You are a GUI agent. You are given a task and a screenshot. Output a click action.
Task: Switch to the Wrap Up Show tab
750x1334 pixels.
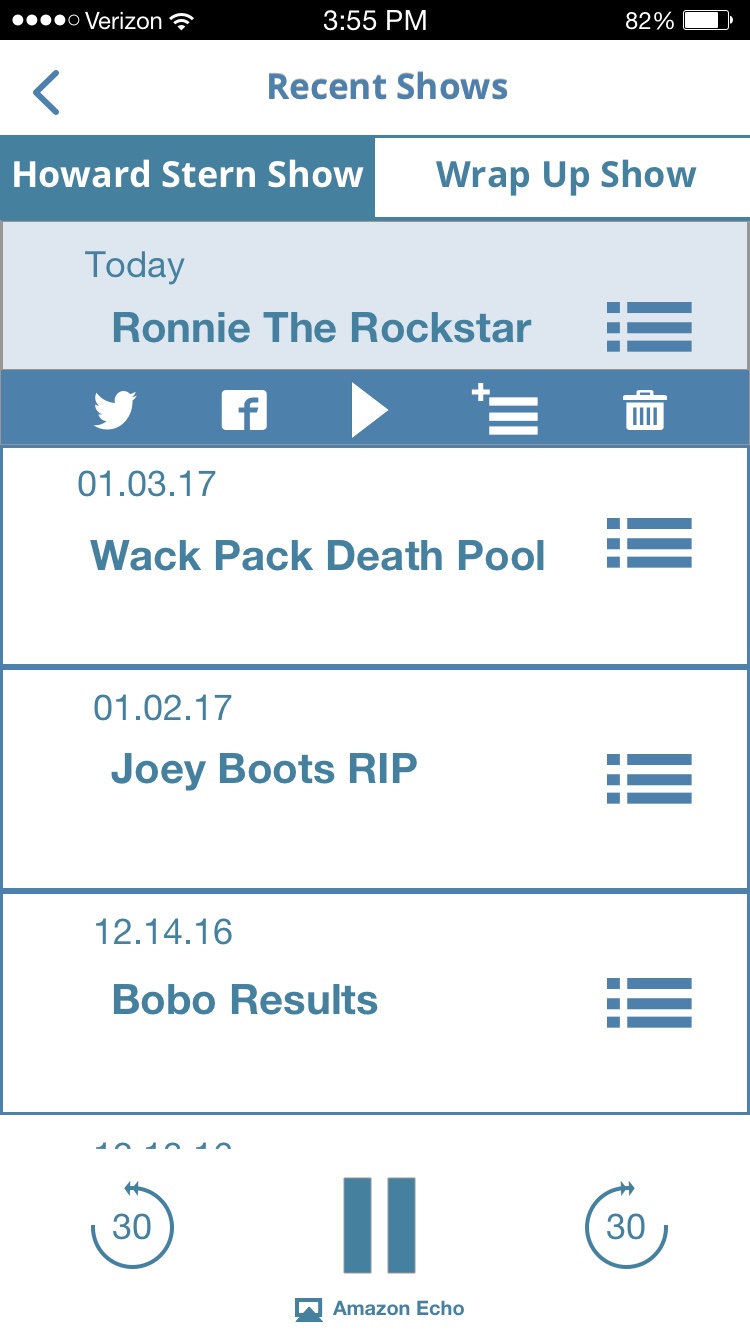click(x=564, y=176)
